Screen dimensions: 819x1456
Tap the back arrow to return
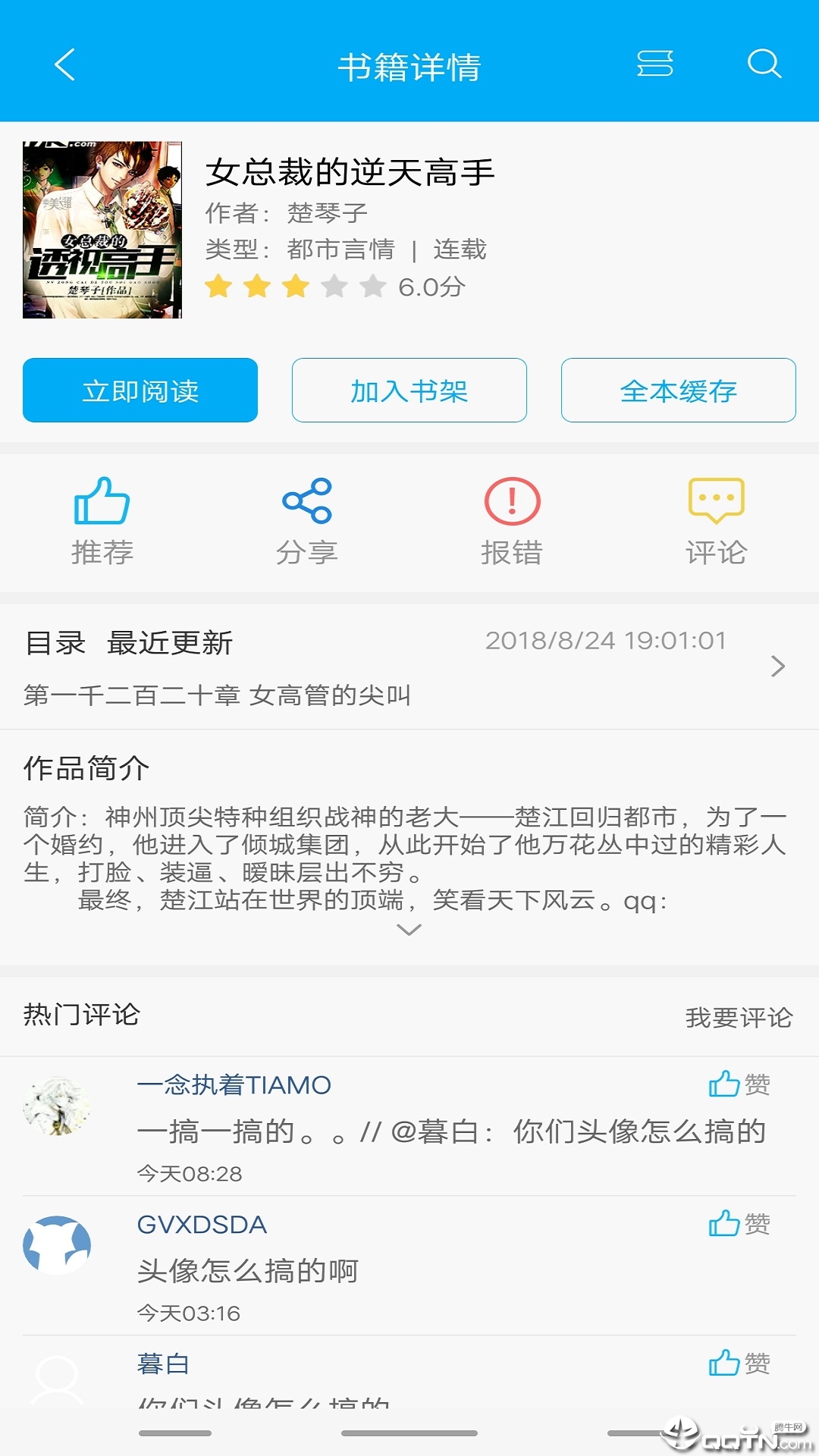[x=64, y=65]
